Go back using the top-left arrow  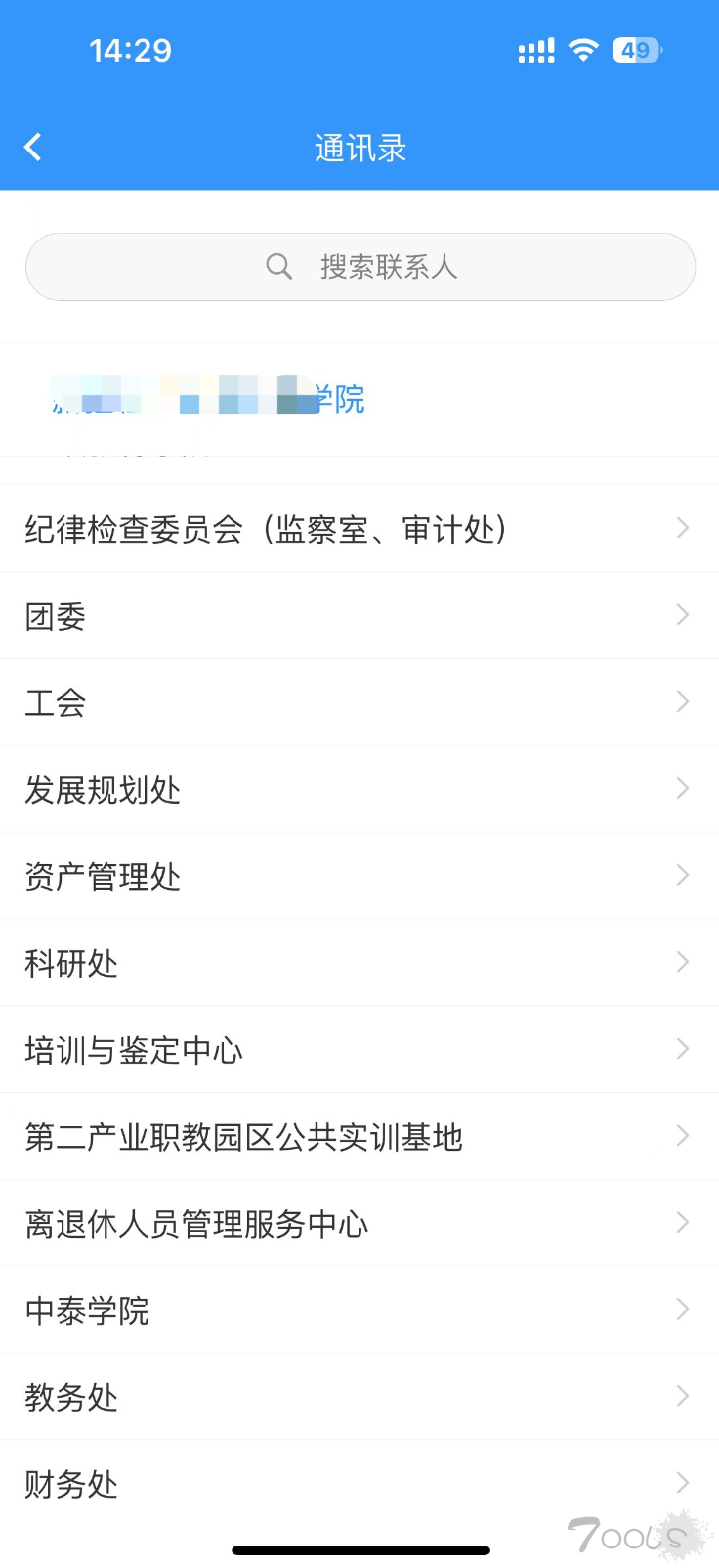coord(33,148)
